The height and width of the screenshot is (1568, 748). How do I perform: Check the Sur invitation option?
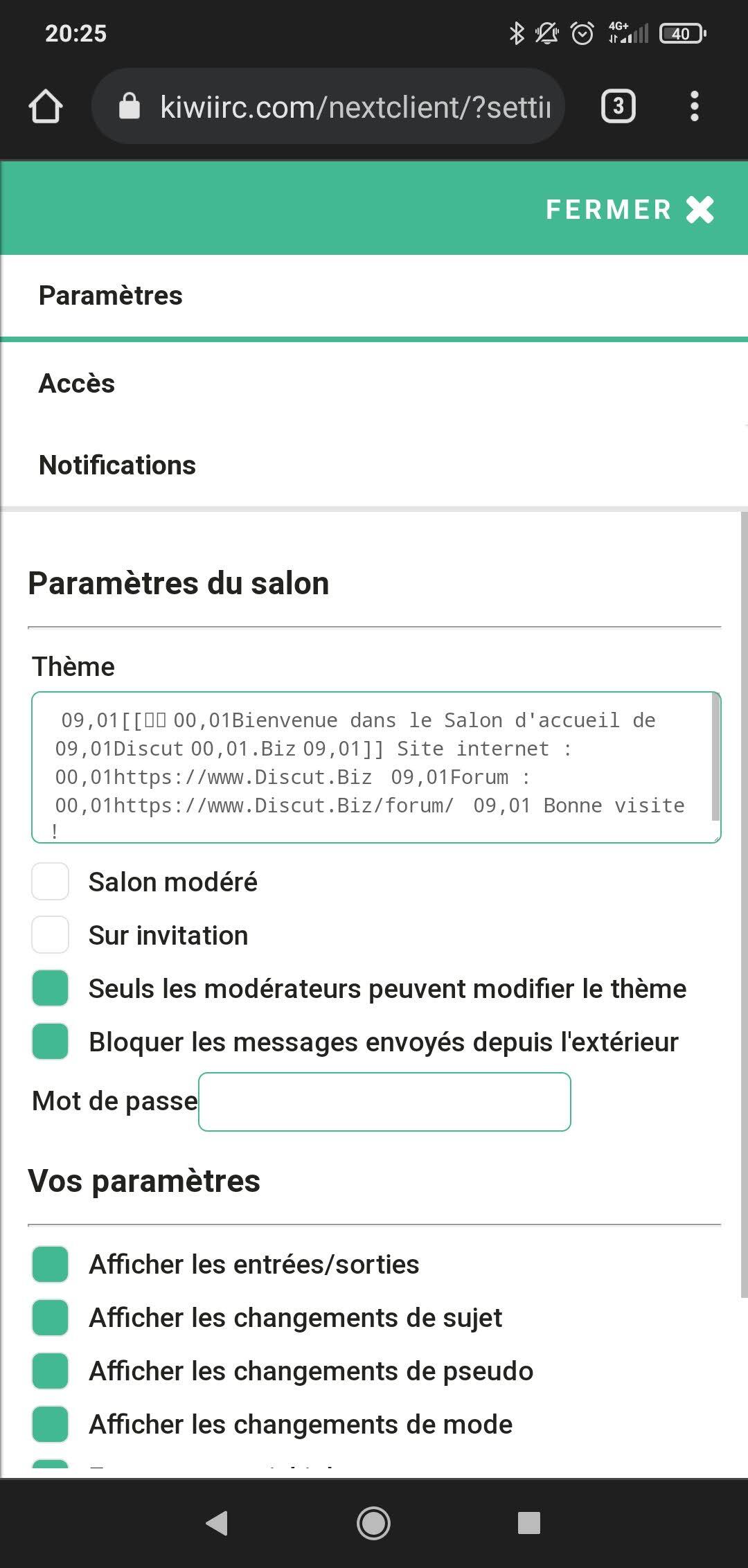pos(51,935)
